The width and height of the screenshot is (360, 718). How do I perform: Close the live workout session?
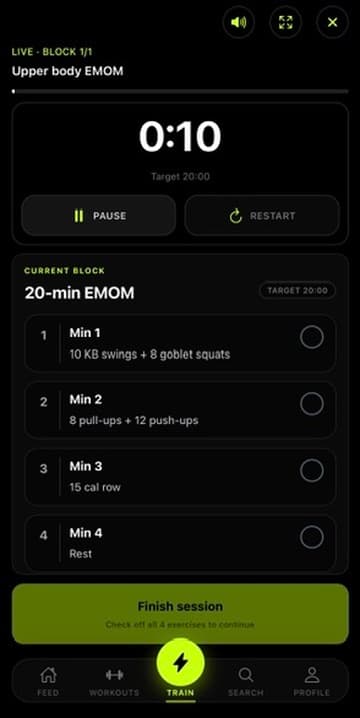[333, 22]
